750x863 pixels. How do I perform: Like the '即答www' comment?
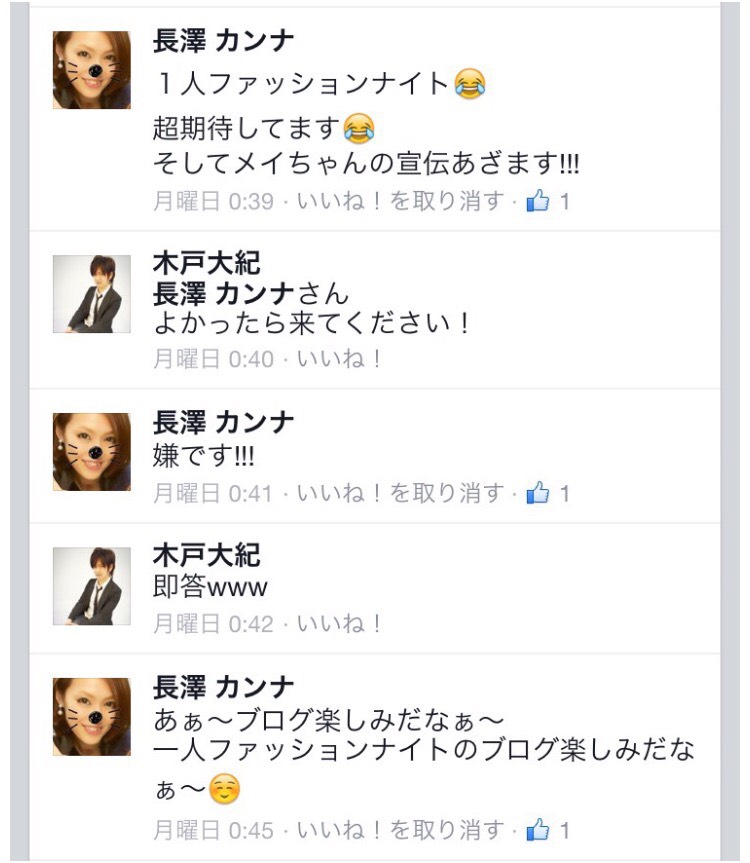click(x=339, y=624)
